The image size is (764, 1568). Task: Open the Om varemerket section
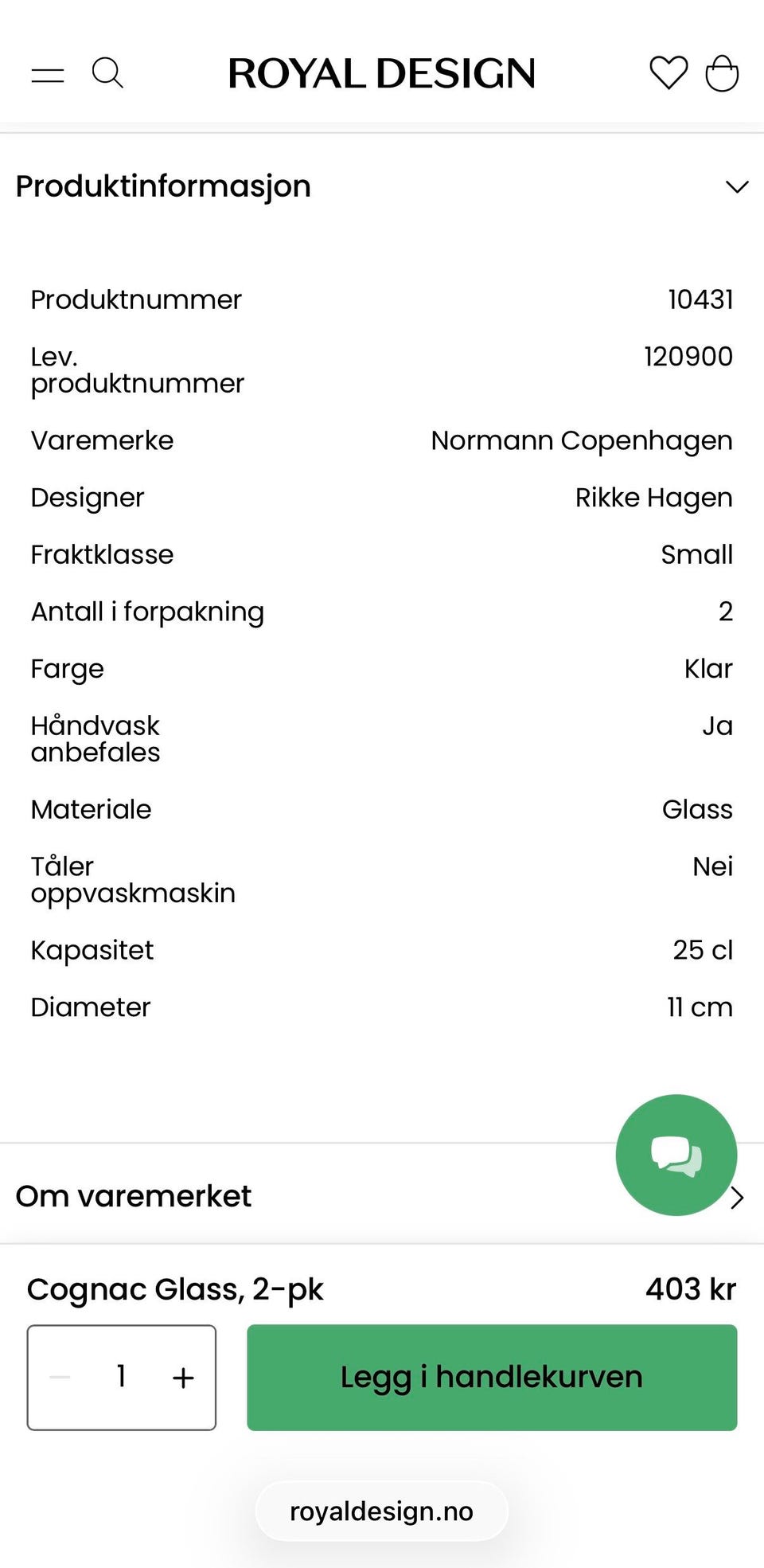(x=382, y=1196)
